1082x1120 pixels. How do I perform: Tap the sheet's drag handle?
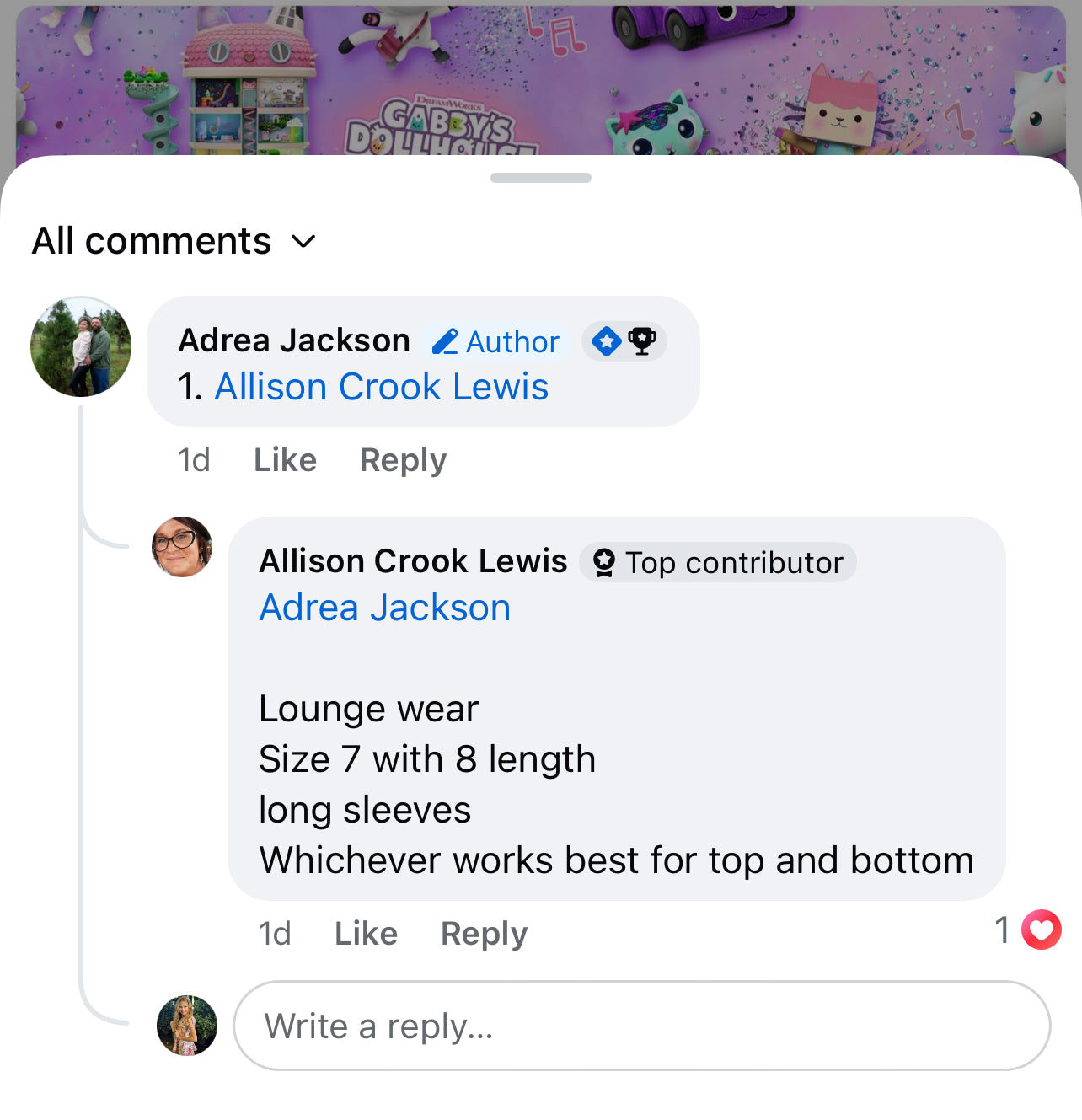tap(540, 178)
